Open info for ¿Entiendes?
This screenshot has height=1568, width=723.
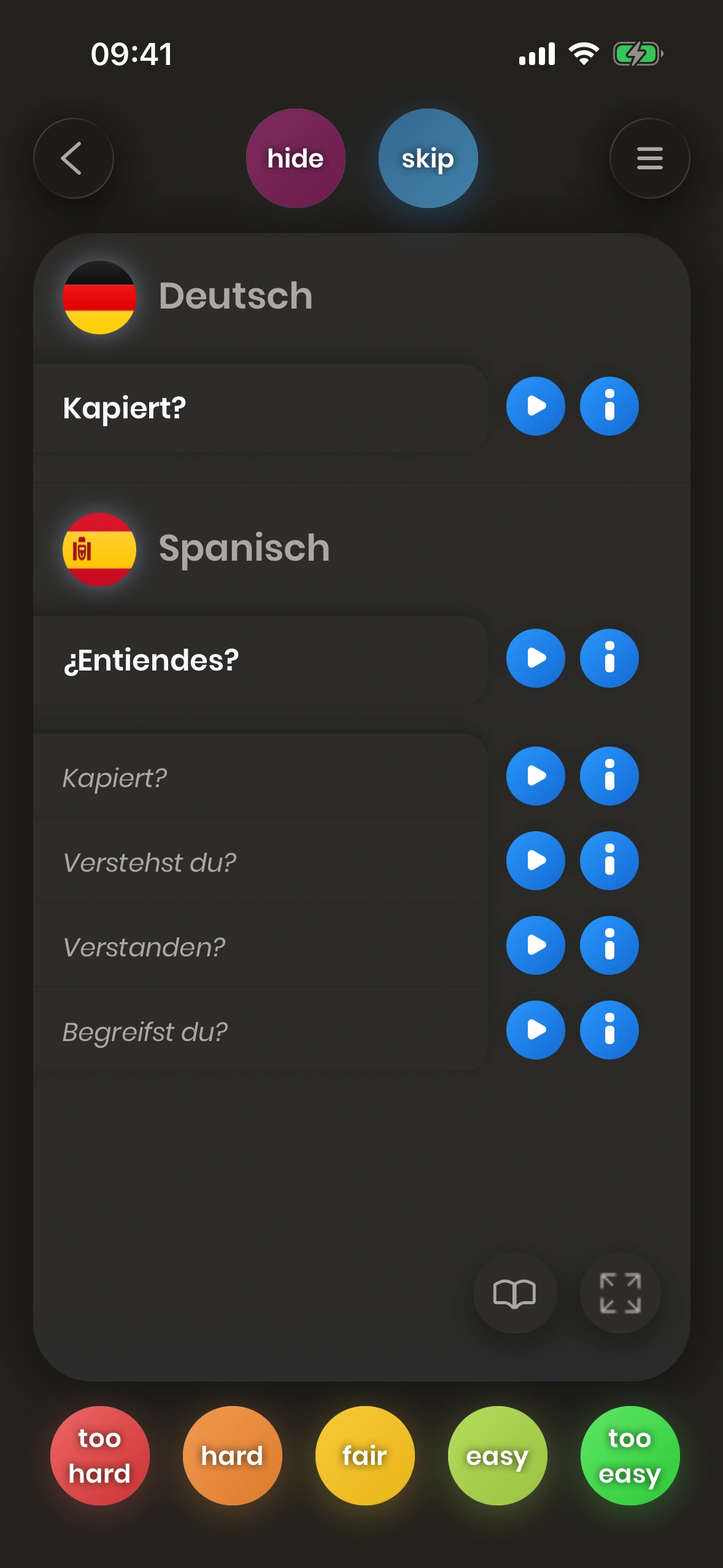pyautogui.click(x=609, y=658)
